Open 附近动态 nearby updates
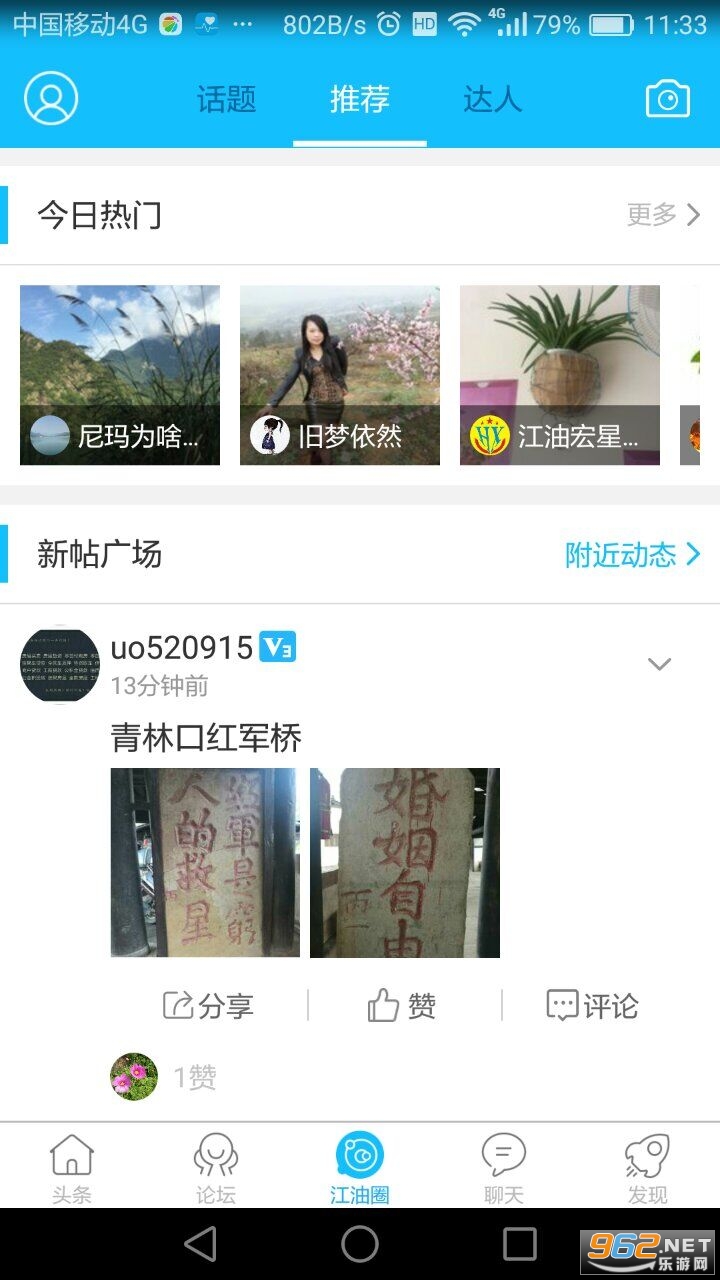This screenshot has height=1280, width=720. [x=632, y=555]
